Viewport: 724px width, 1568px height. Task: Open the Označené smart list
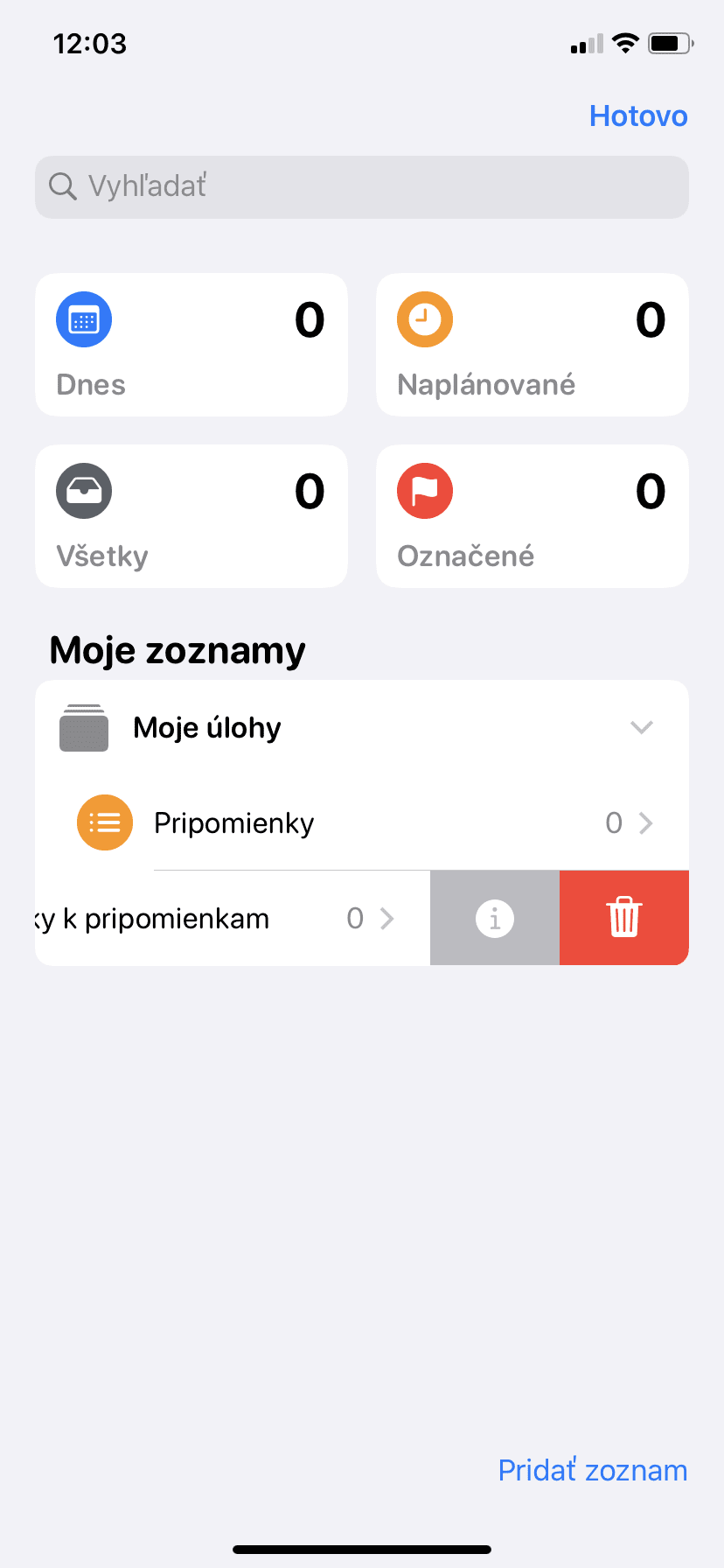tap(533, 516)
